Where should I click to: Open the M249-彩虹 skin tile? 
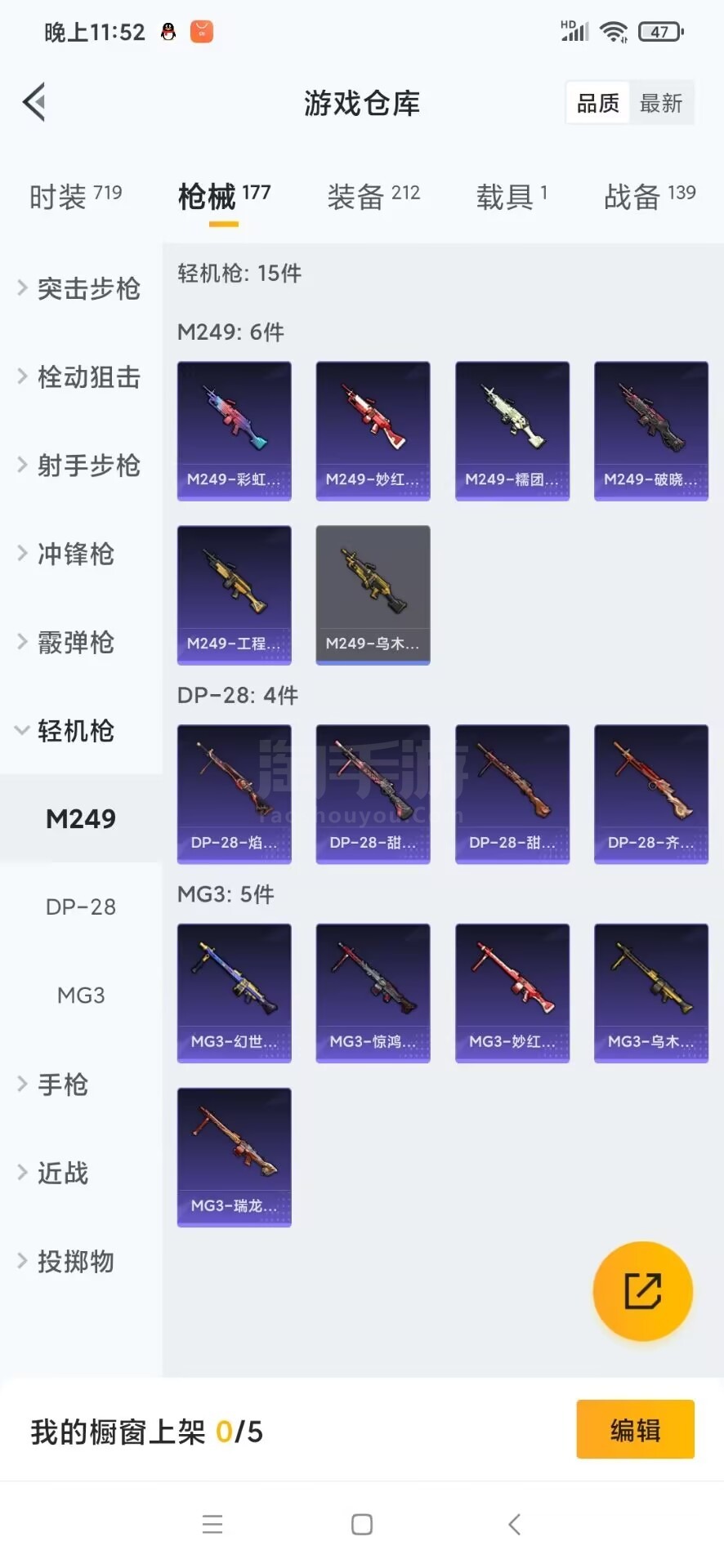pyautogui.click(x=235, y=431)
